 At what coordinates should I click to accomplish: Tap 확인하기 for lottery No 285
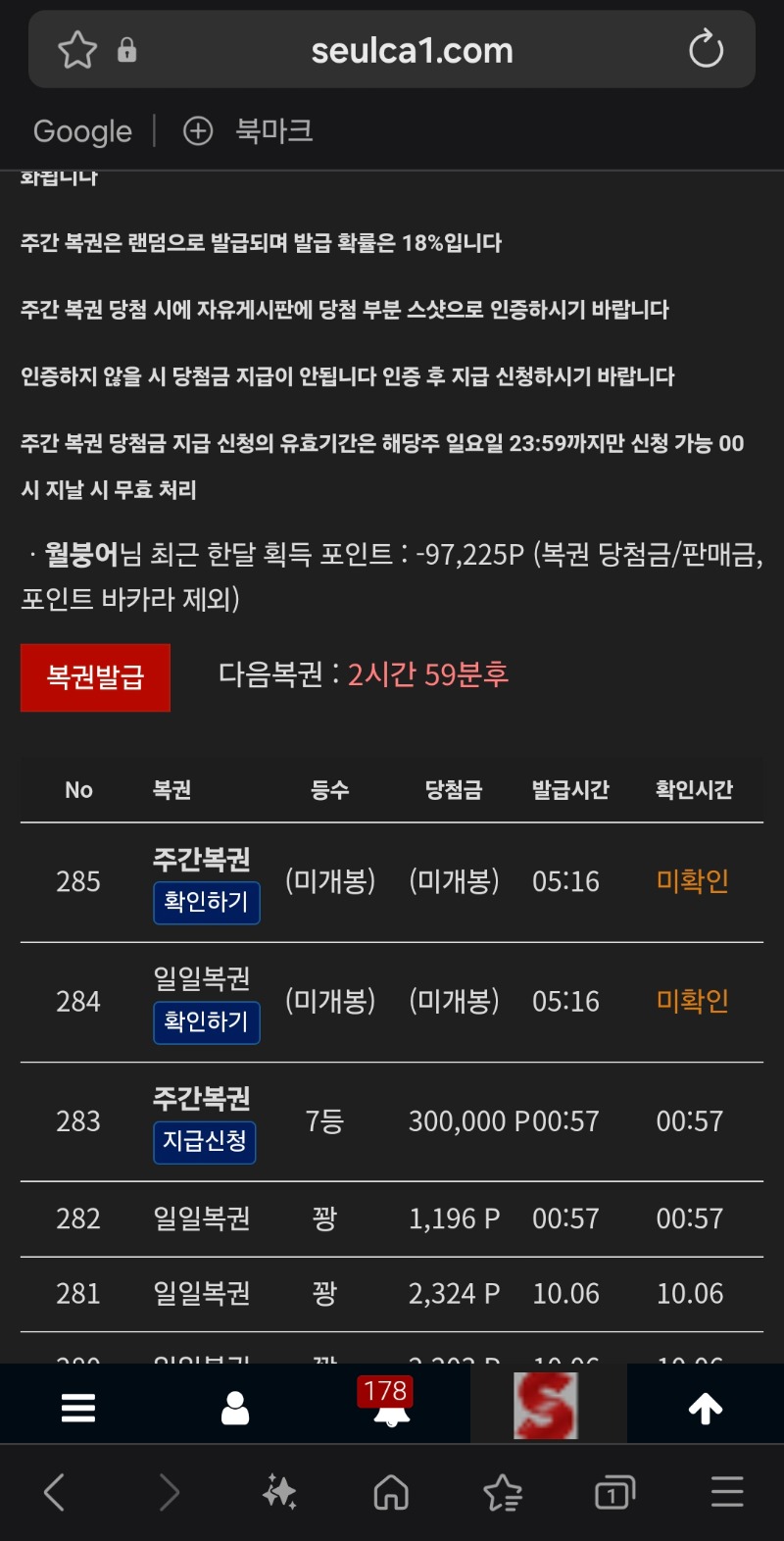click(x=206, y=902)
